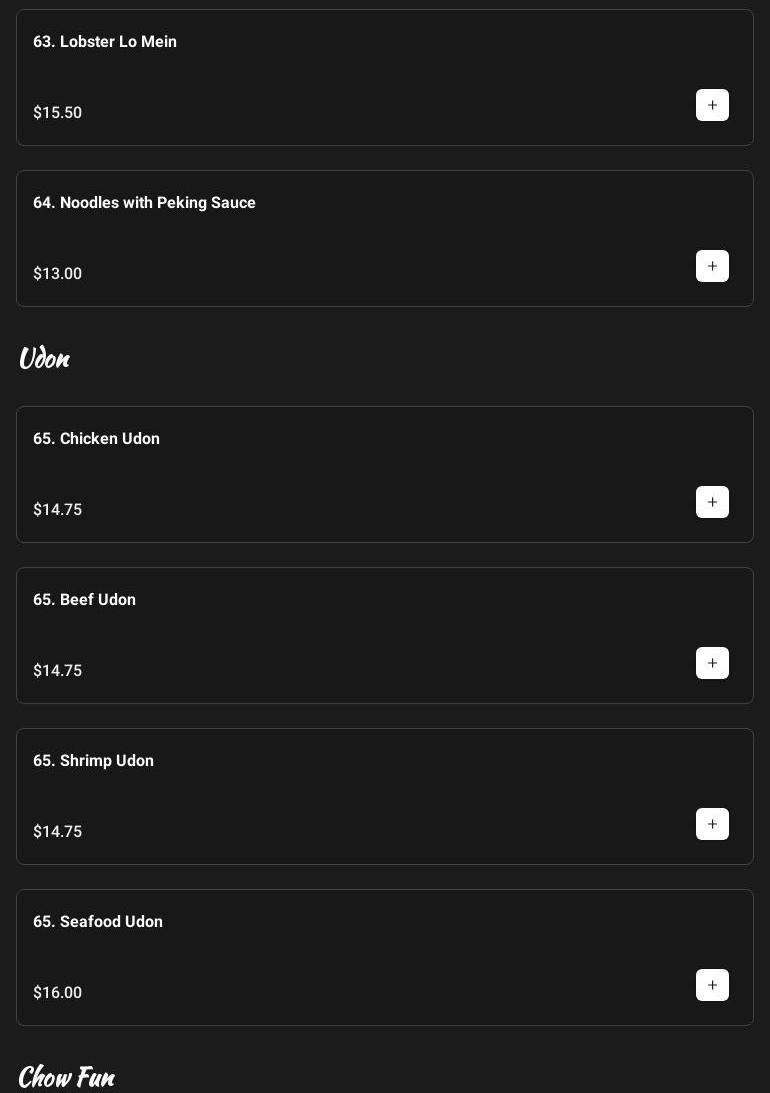Add Seafood Udon to the cart

coord(712,985)
